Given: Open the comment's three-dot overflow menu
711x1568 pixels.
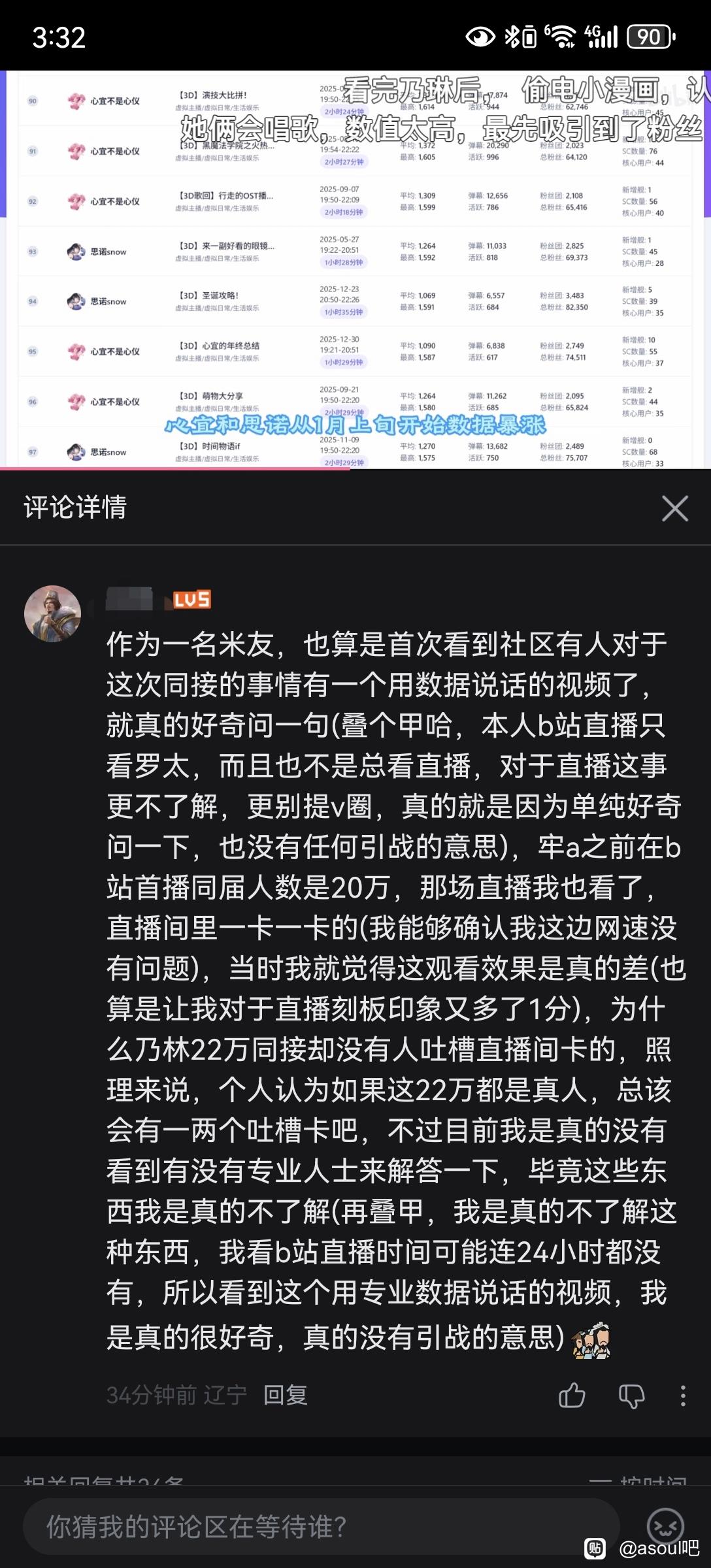Looking at the screenshot, I should coord(683,1396).
